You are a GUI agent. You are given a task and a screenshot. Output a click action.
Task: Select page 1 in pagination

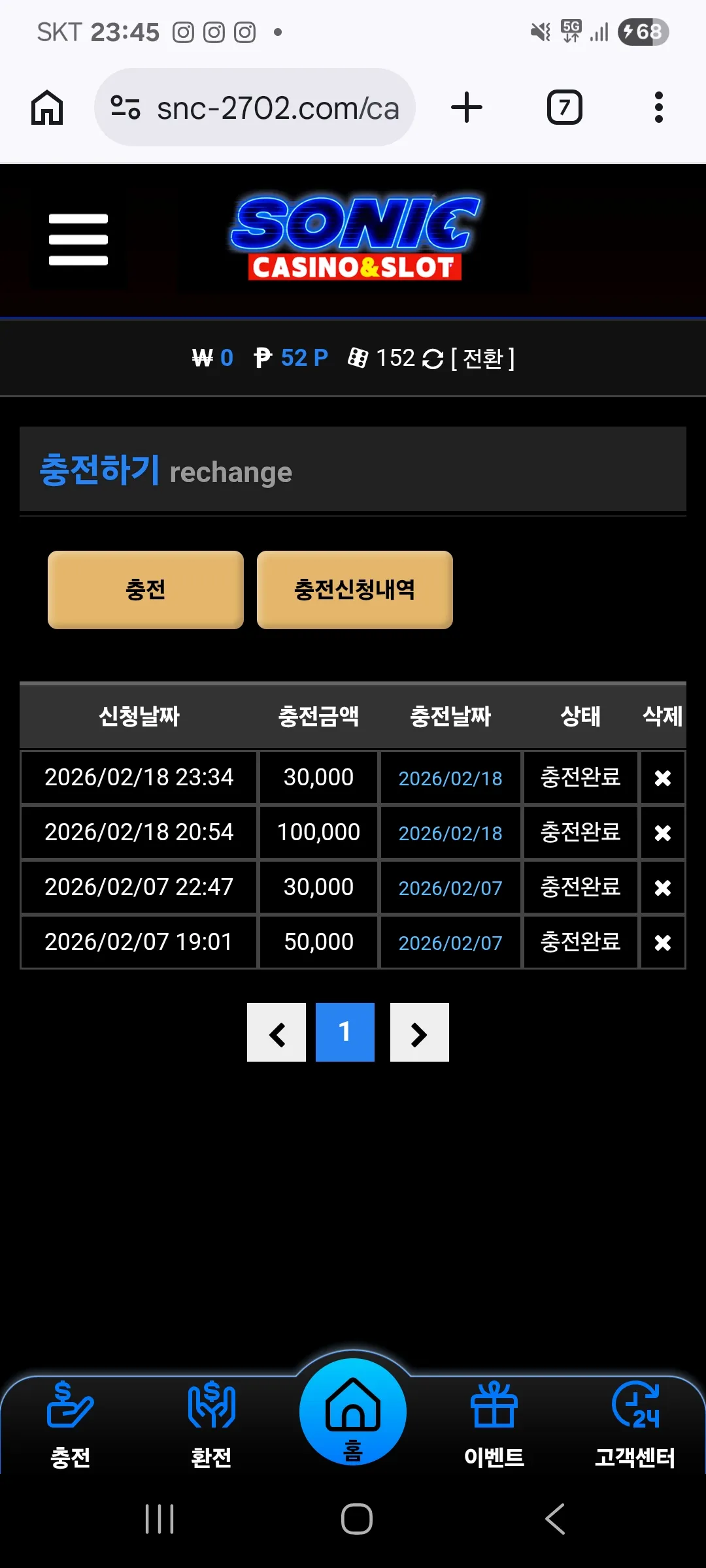(345, 1032)
